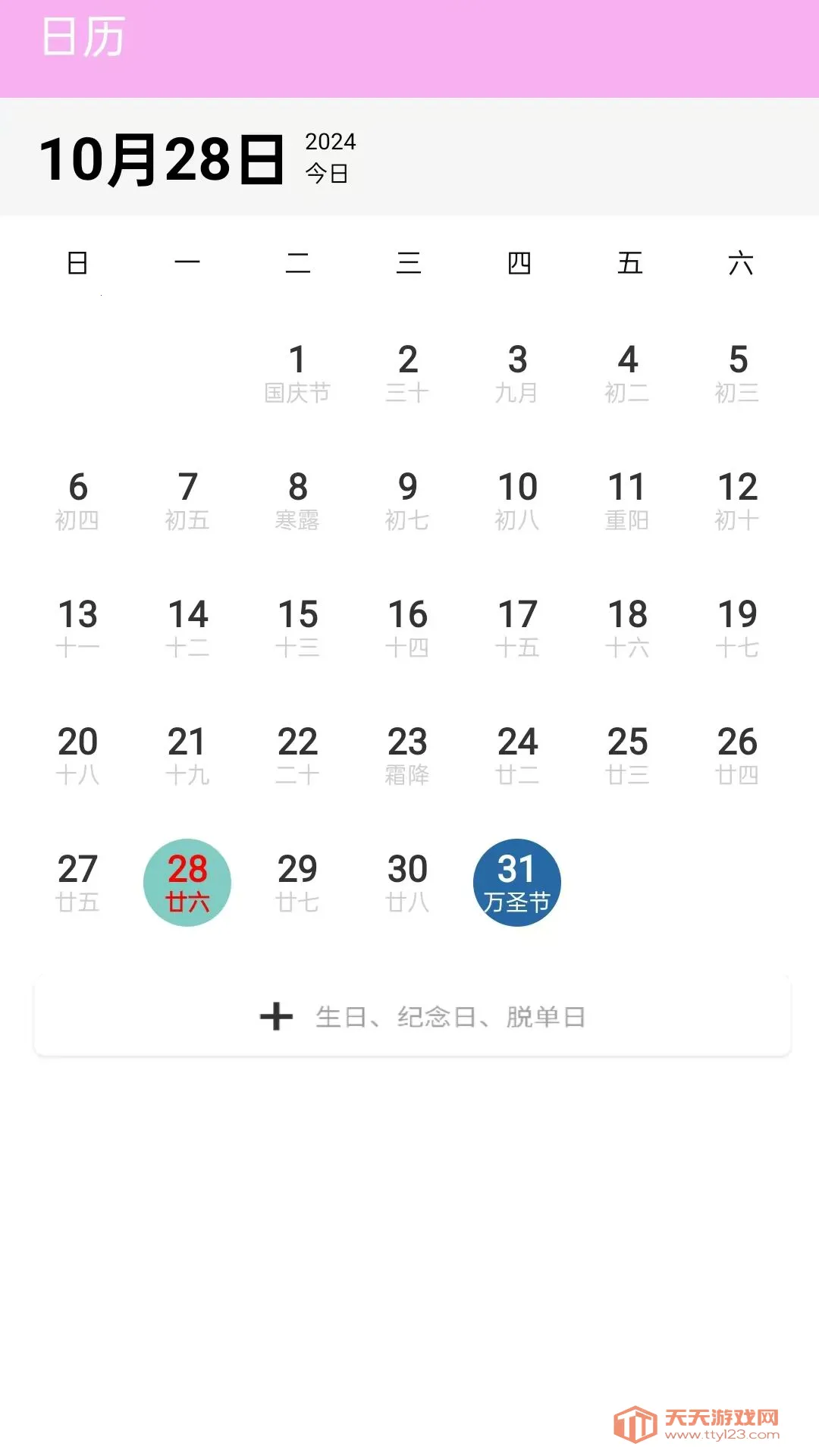Tap the 重阳 festival label on October 11

click(x=627, y=519)
